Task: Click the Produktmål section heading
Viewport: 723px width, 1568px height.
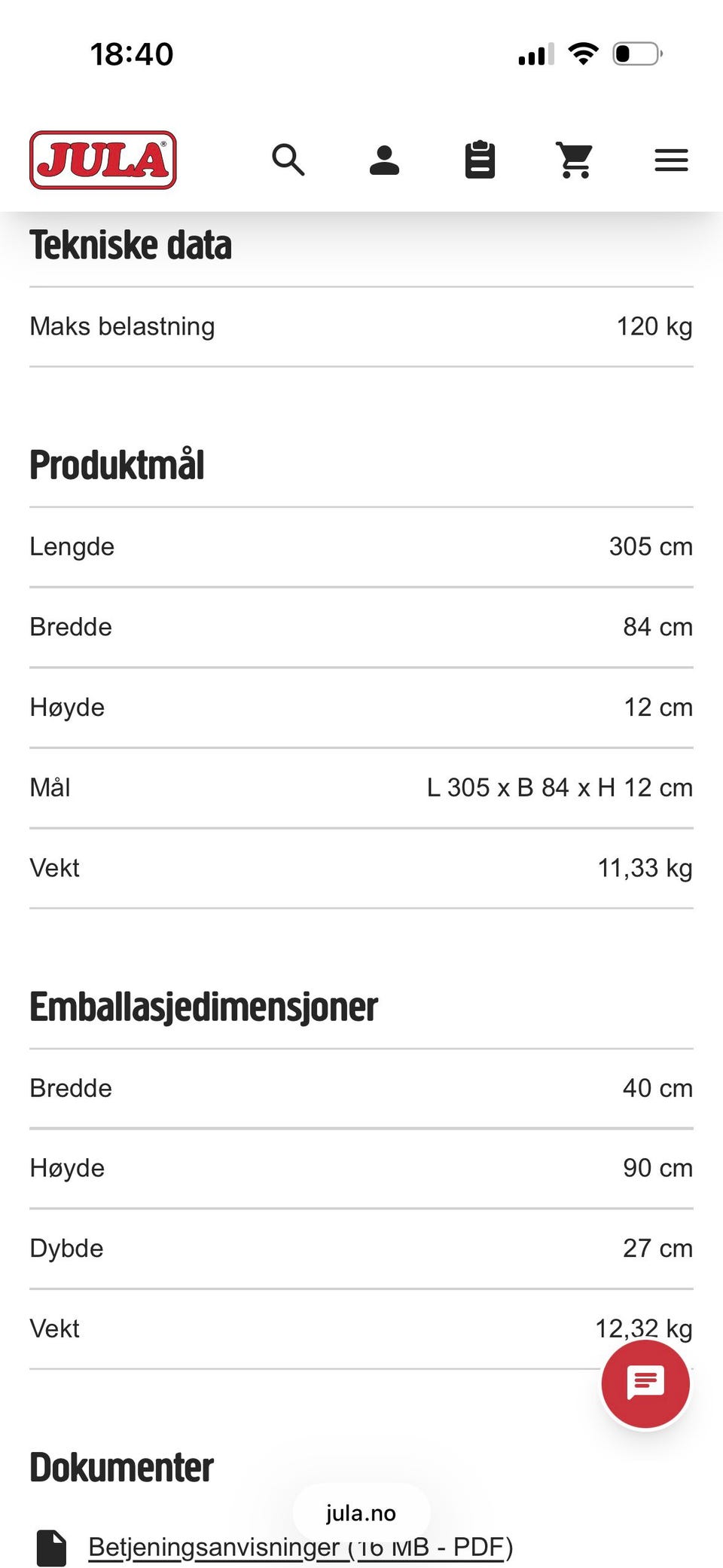Action: pos(116,464)
